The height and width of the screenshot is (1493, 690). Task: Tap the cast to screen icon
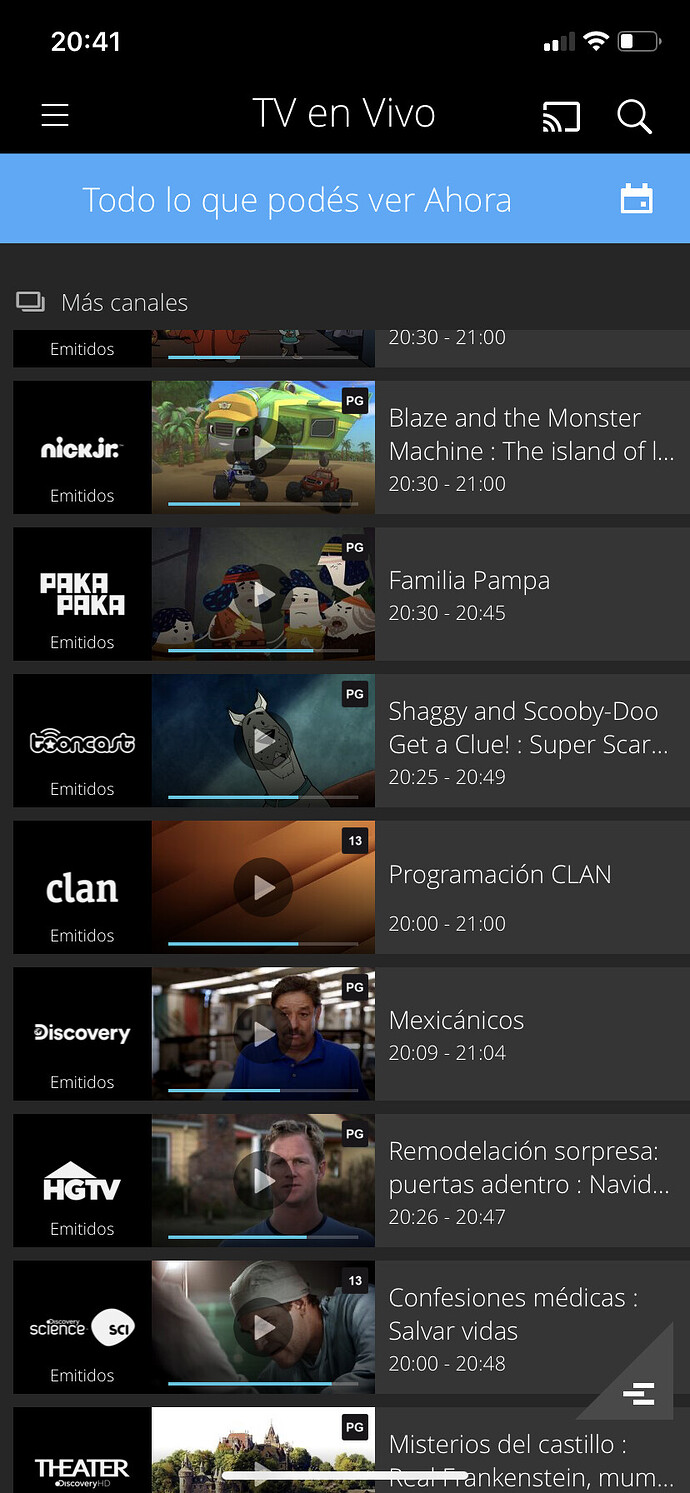point(561,116)
